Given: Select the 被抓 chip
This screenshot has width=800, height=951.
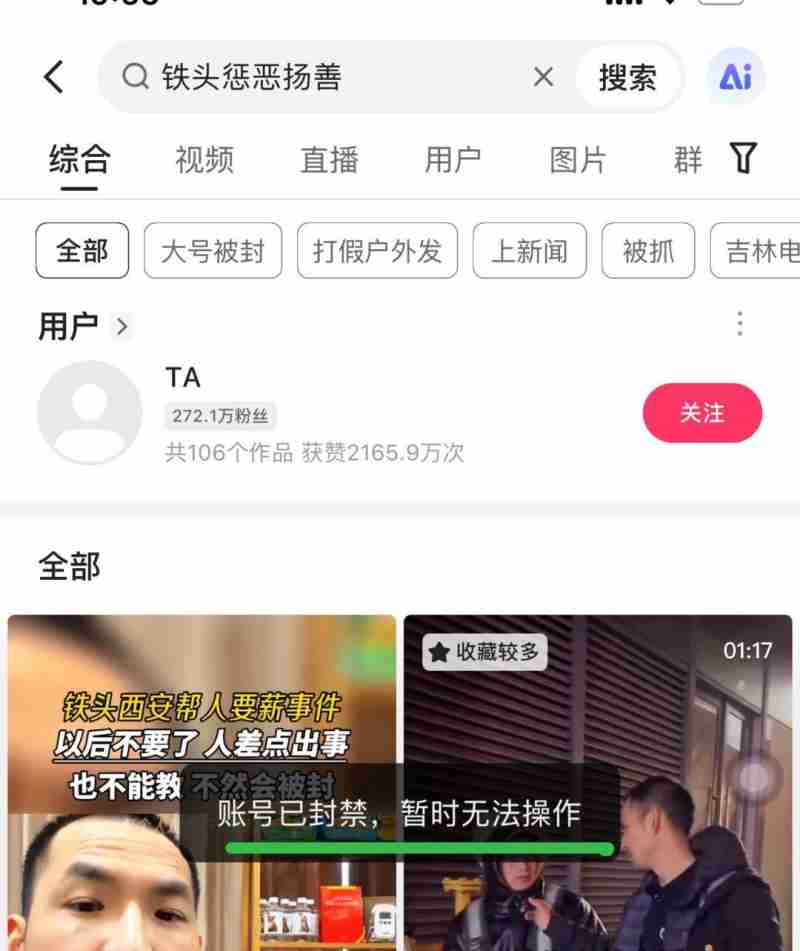Looking at the screenshot, I should tap(648, 250).
